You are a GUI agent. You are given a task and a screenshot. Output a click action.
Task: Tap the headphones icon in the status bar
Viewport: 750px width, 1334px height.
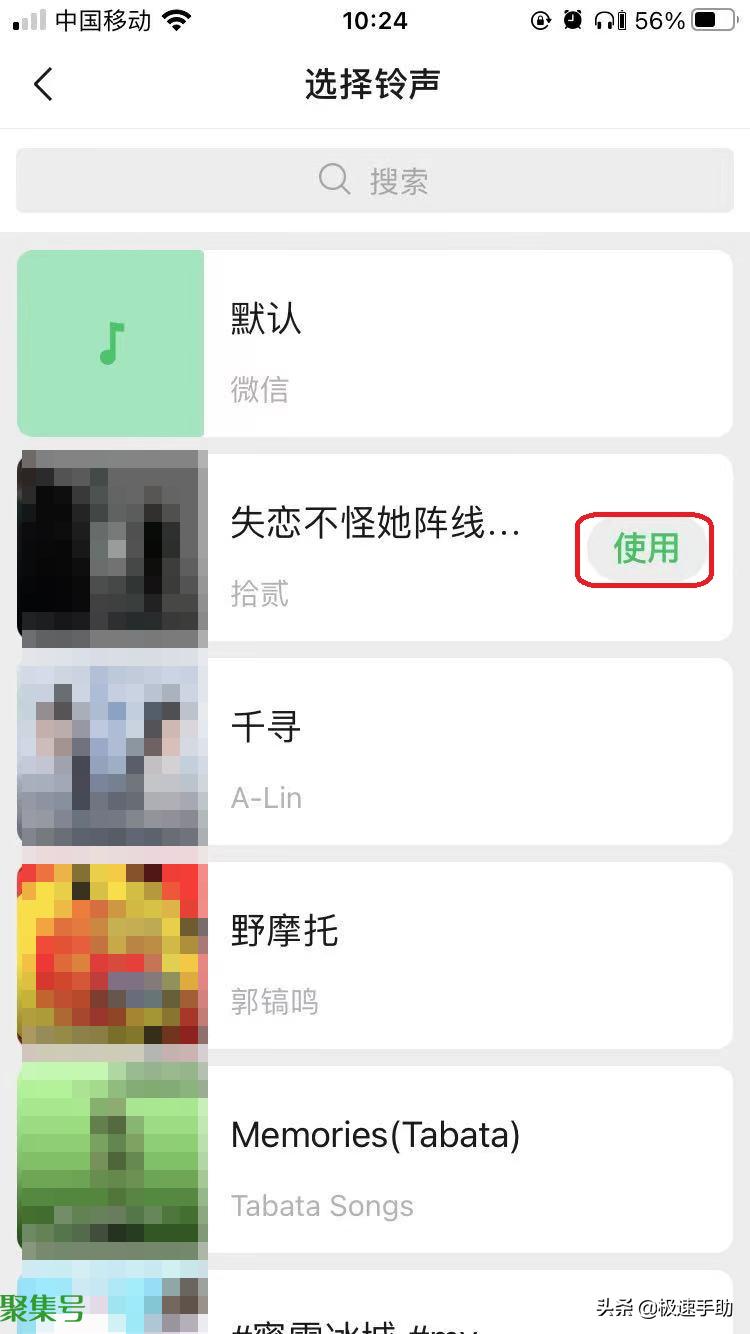click(x=606, y=19)
